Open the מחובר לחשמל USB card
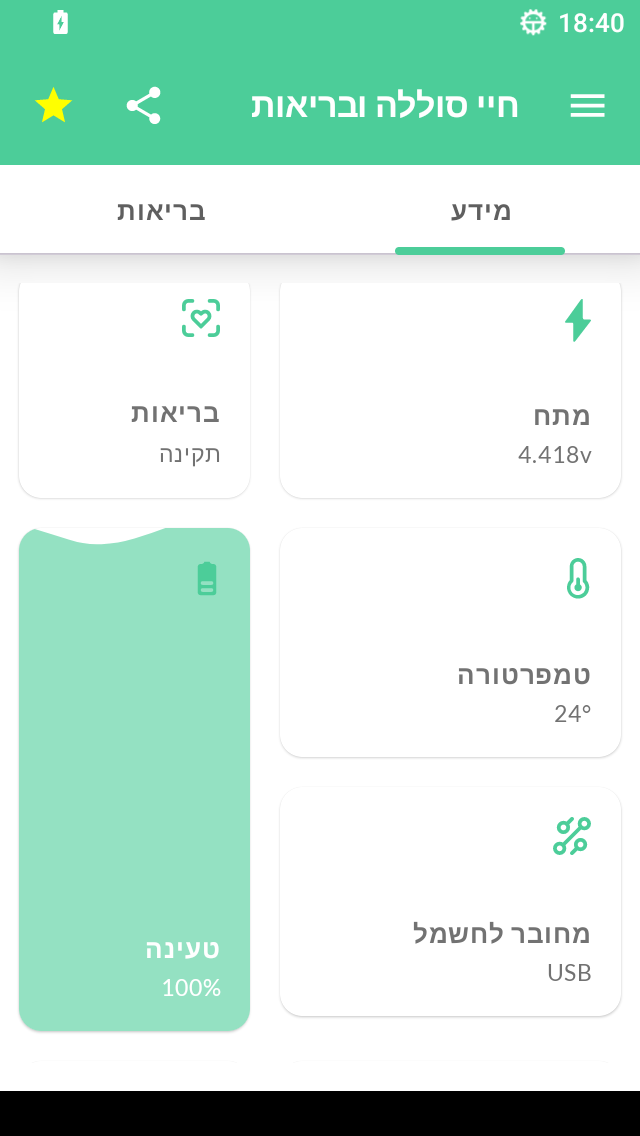This screenshot has height=1136, width=640. click(x=450, y=900)
